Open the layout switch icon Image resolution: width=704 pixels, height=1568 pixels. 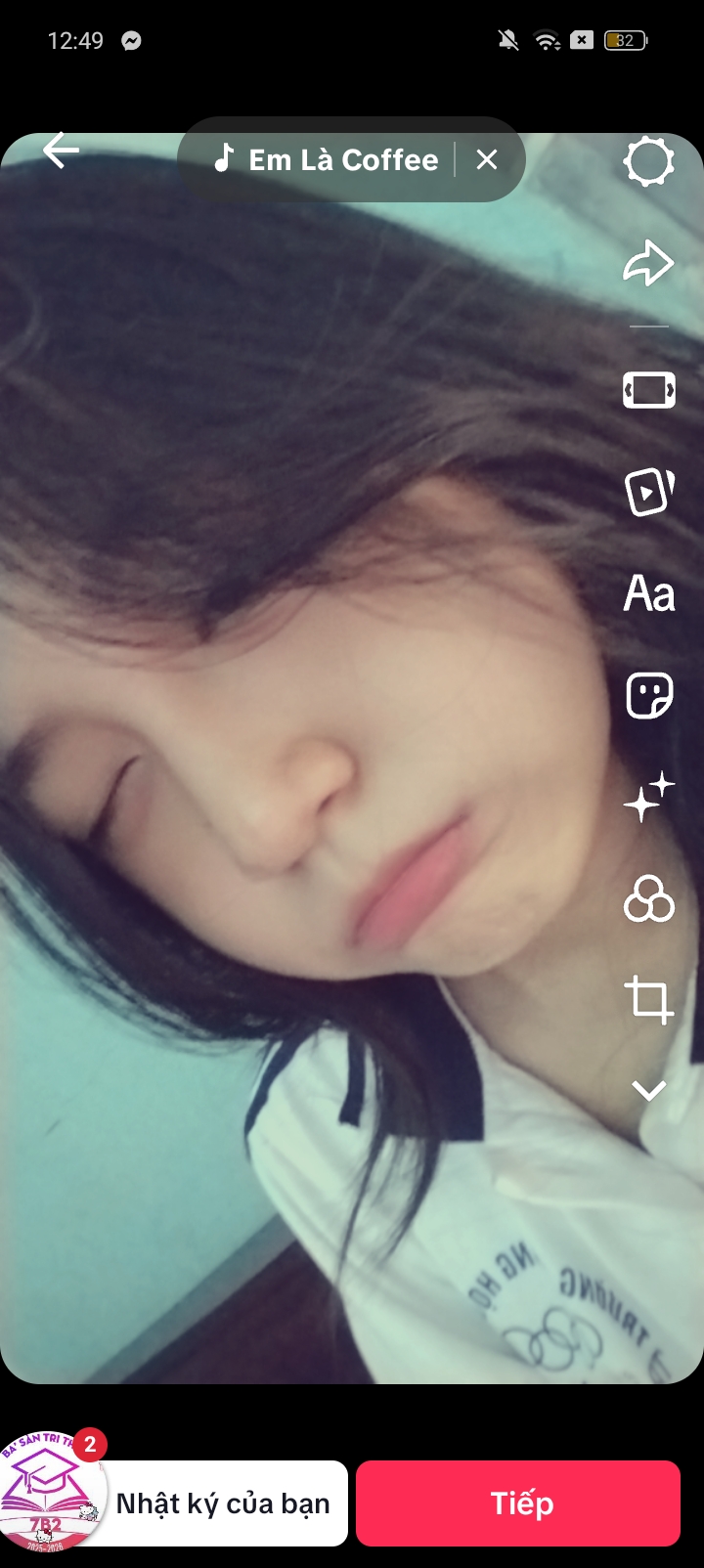point(649,390)
